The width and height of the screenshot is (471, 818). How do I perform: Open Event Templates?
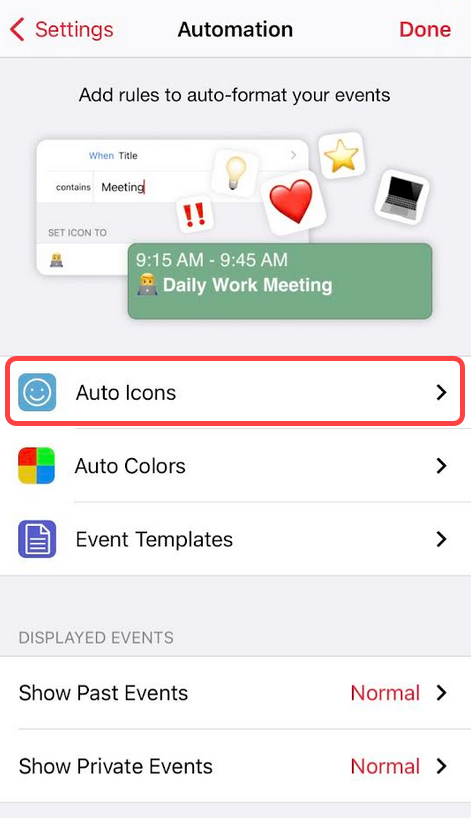(x=235, y=539)
